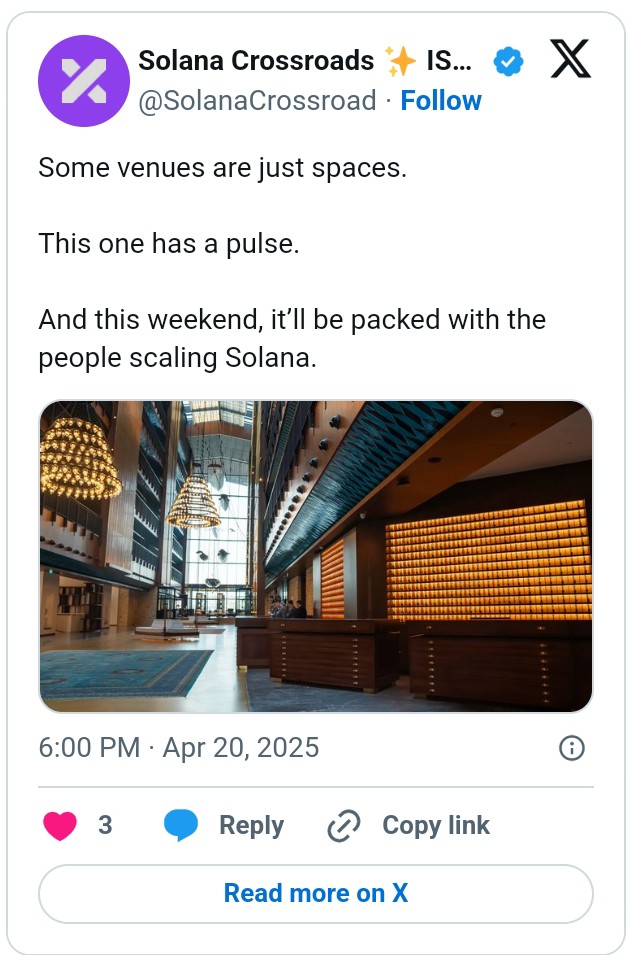631x964 pixels.
Task: Reply to this tweet
Action: [224, 826]
